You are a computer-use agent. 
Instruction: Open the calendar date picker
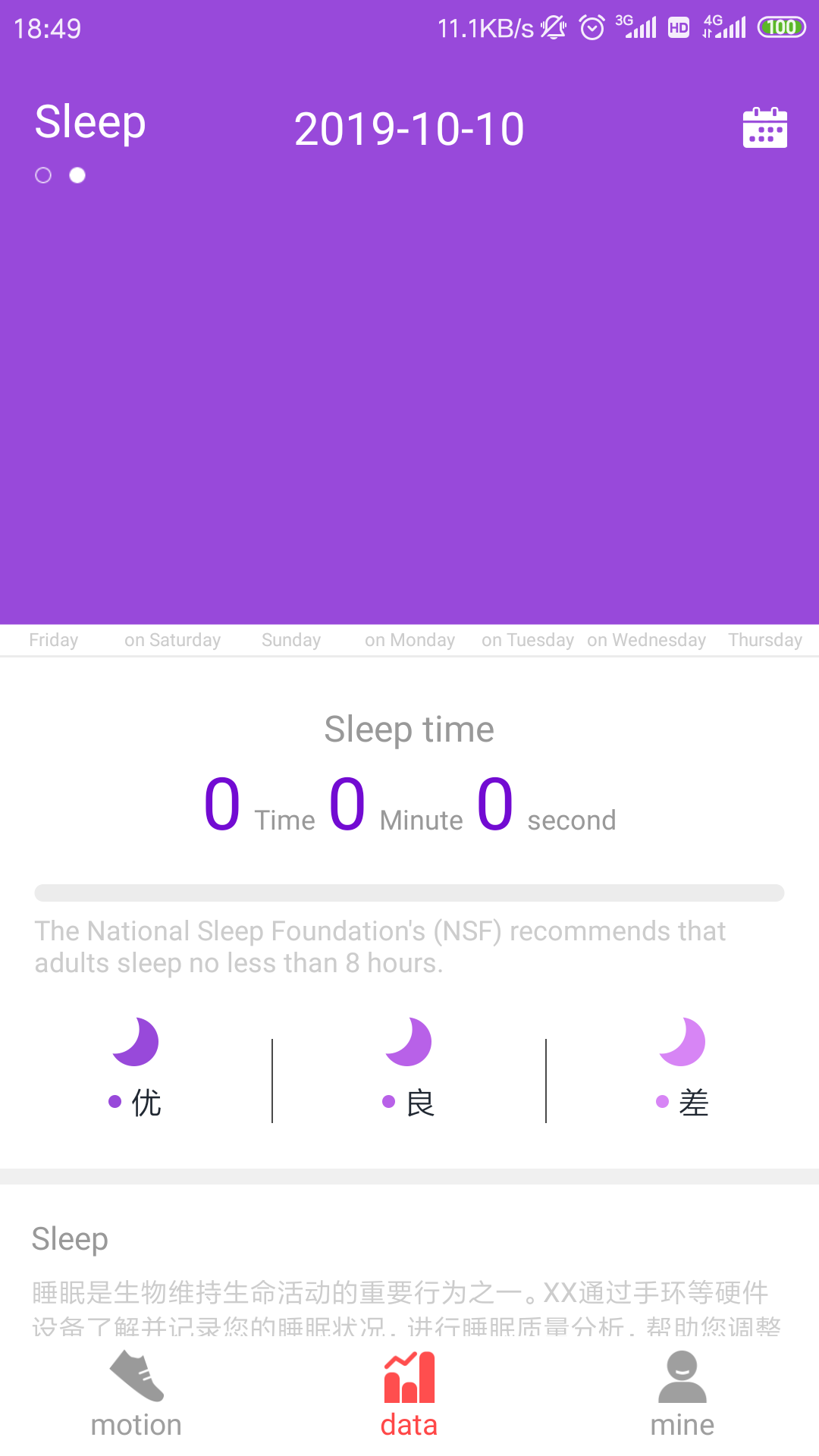(764, 127)
